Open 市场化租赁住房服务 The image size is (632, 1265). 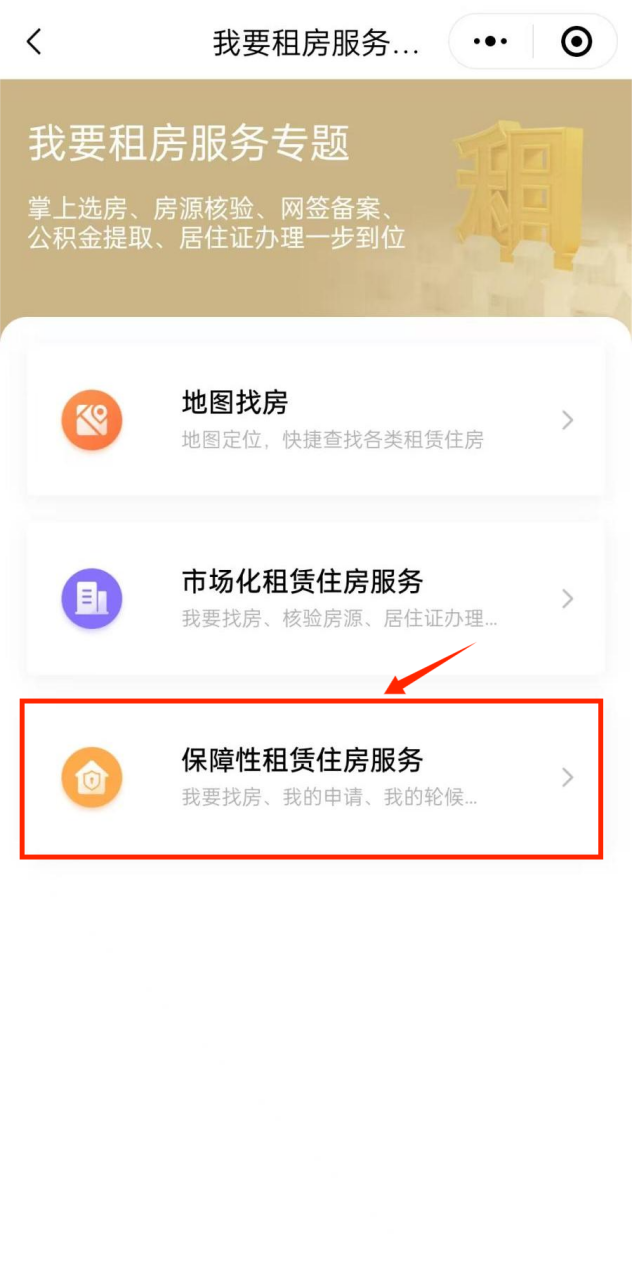coord(315,598)
